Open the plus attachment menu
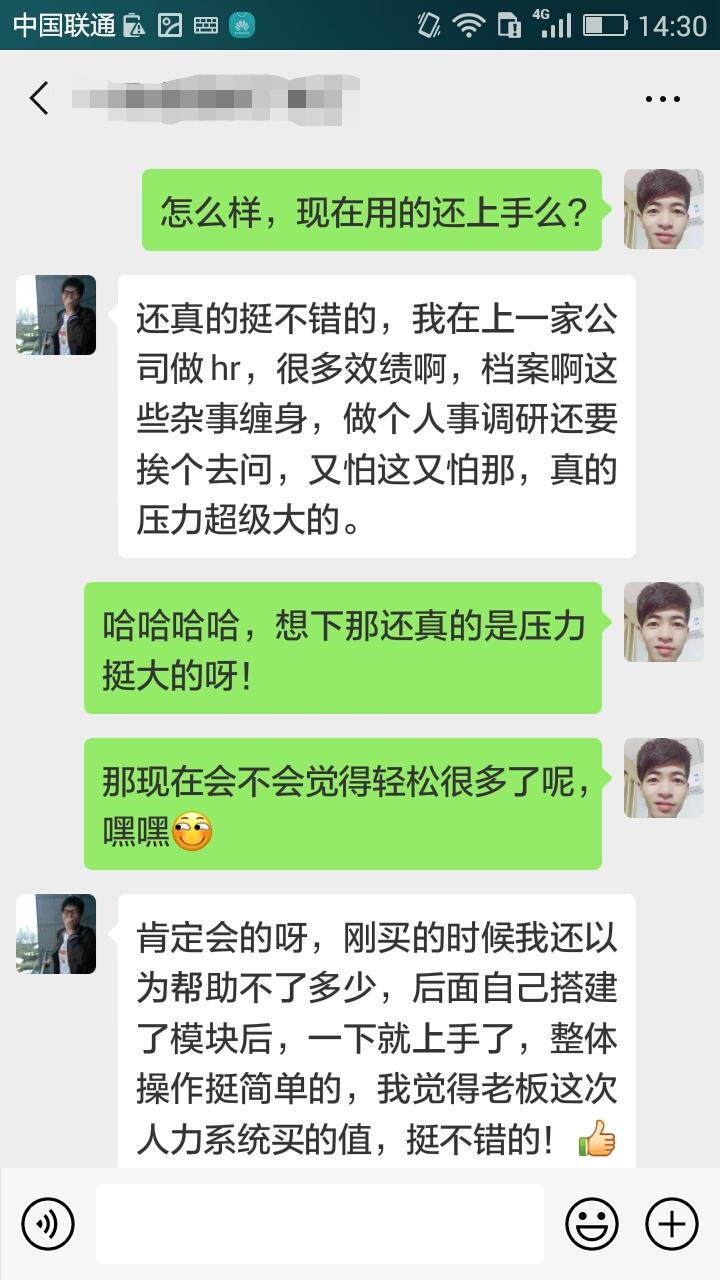The height and width of the screenshot is (1280, 720). click(671, 1224)
